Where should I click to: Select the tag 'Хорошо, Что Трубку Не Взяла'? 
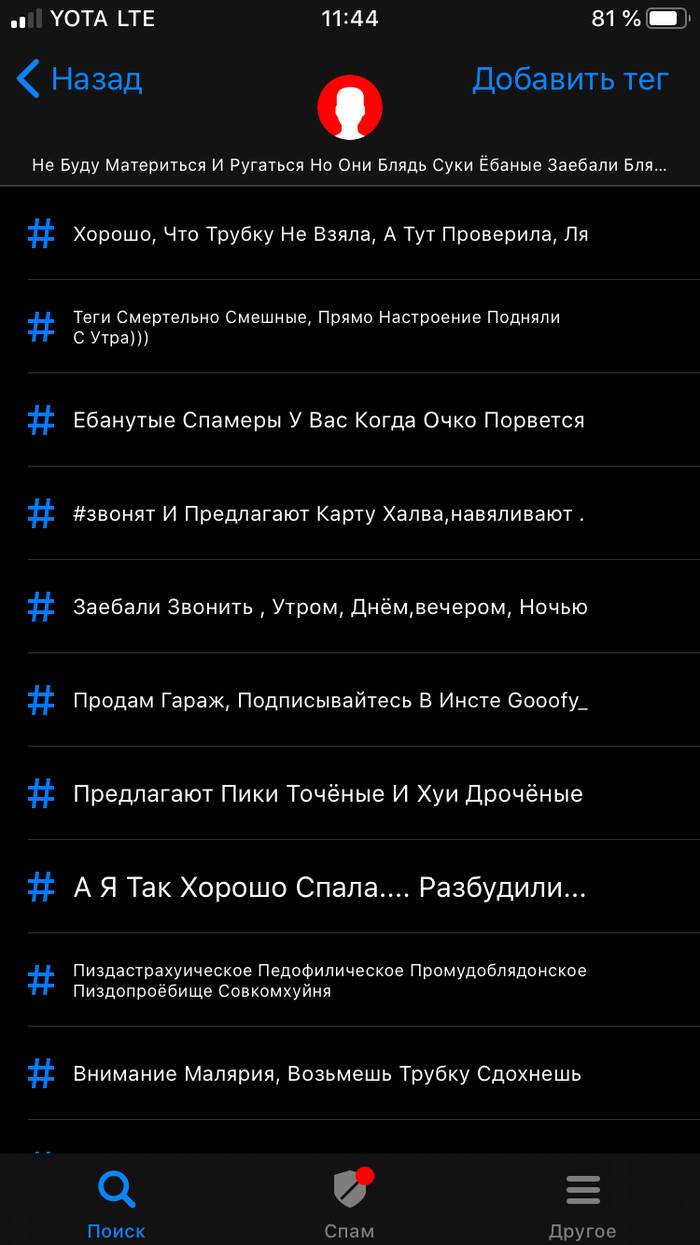pyautogui.click(x=330, y=234)
